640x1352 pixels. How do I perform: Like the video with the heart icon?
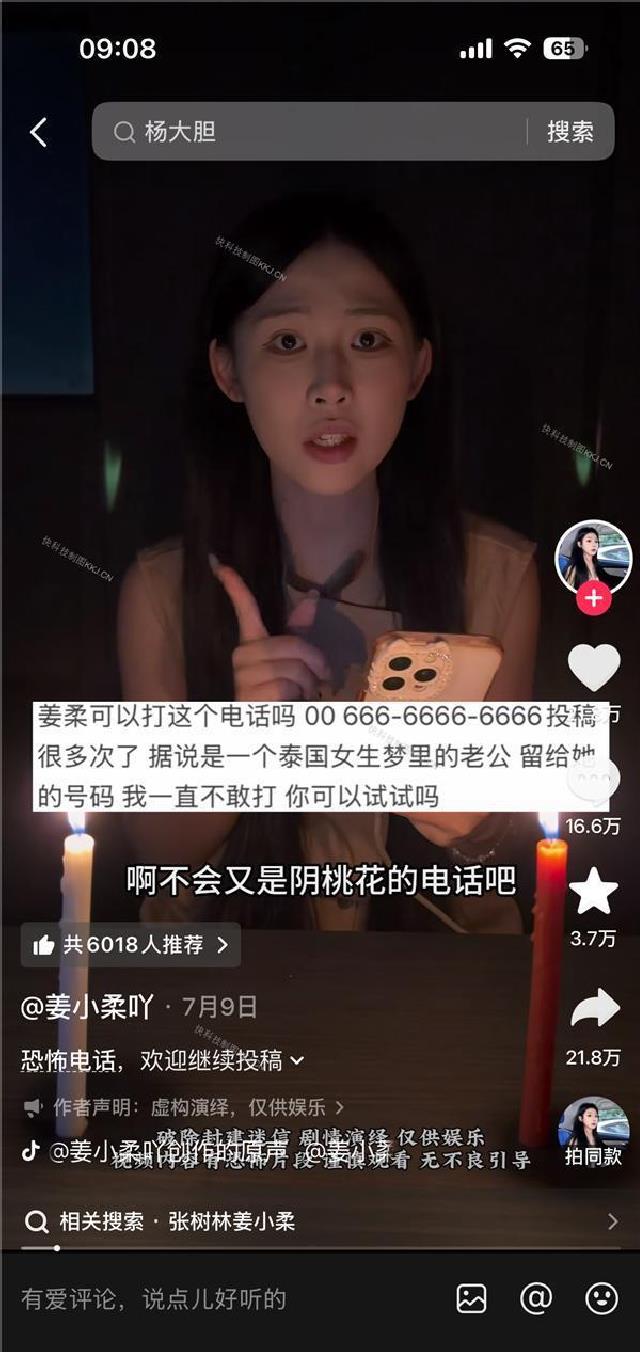tap(594, 668)
